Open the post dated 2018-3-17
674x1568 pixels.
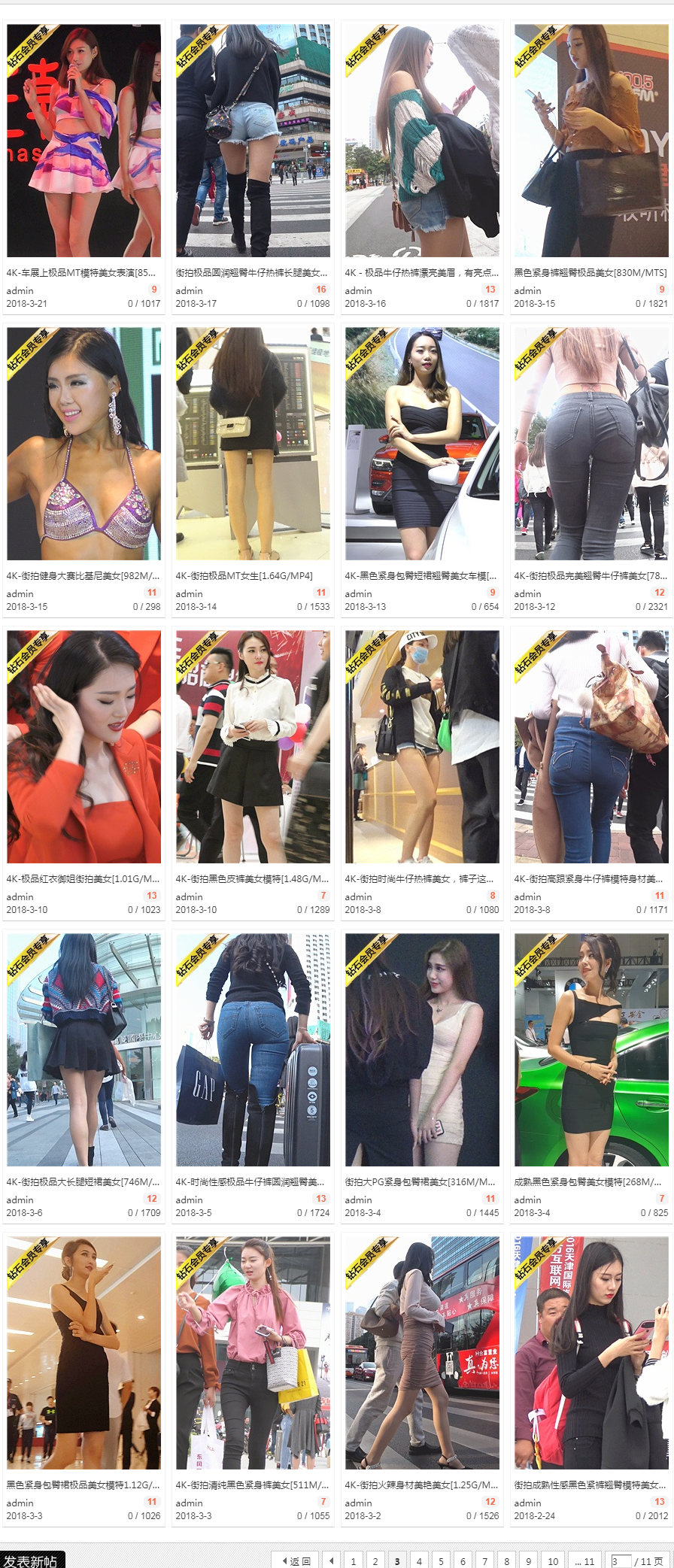pos(251,273)
